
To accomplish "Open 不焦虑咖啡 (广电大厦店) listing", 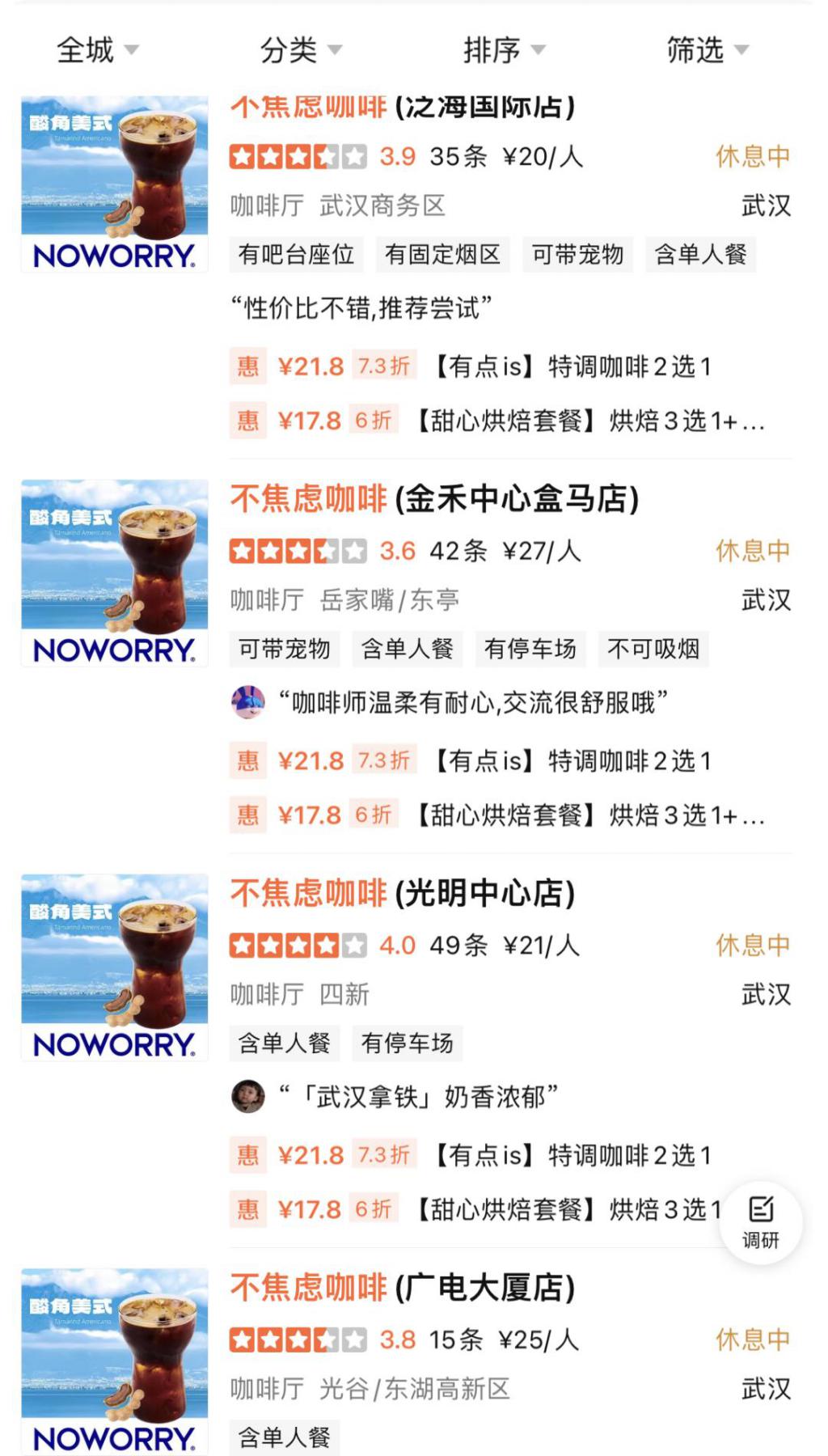I will coord(403,1287).
